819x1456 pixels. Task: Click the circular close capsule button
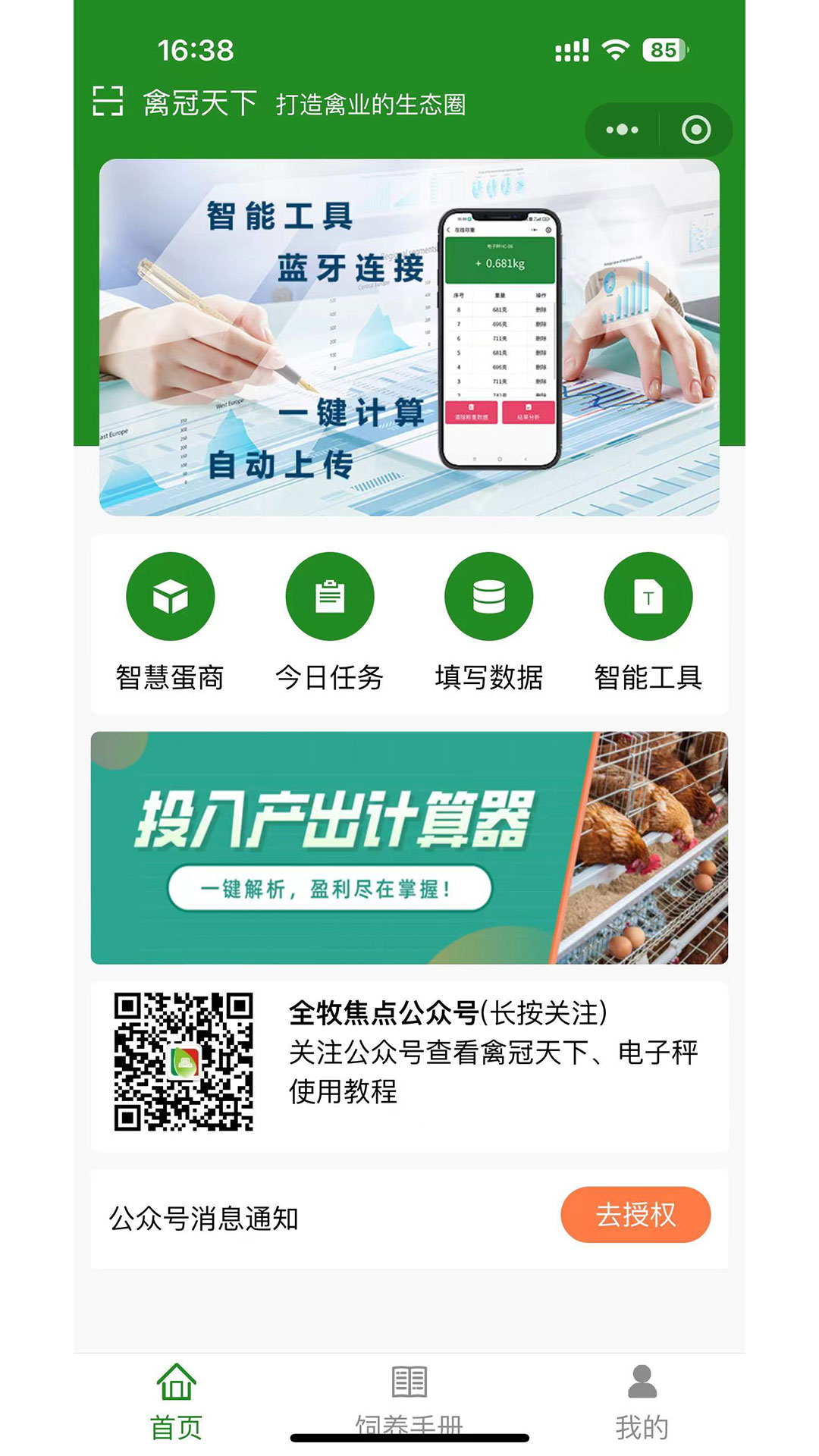coord(696,129)
